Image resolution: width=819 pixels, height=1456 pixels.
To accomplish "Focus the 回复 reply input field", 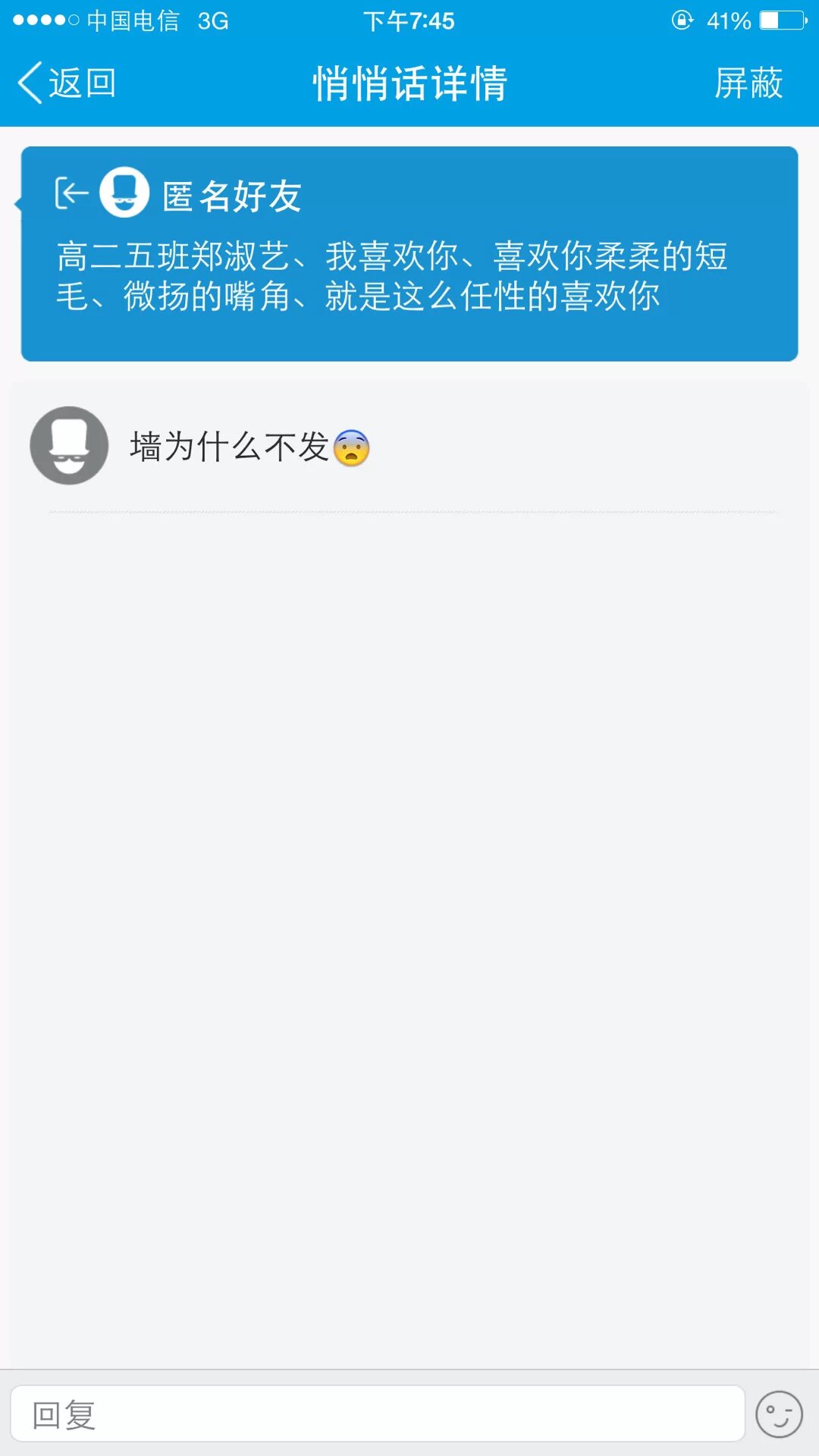I will [377, 1414].
